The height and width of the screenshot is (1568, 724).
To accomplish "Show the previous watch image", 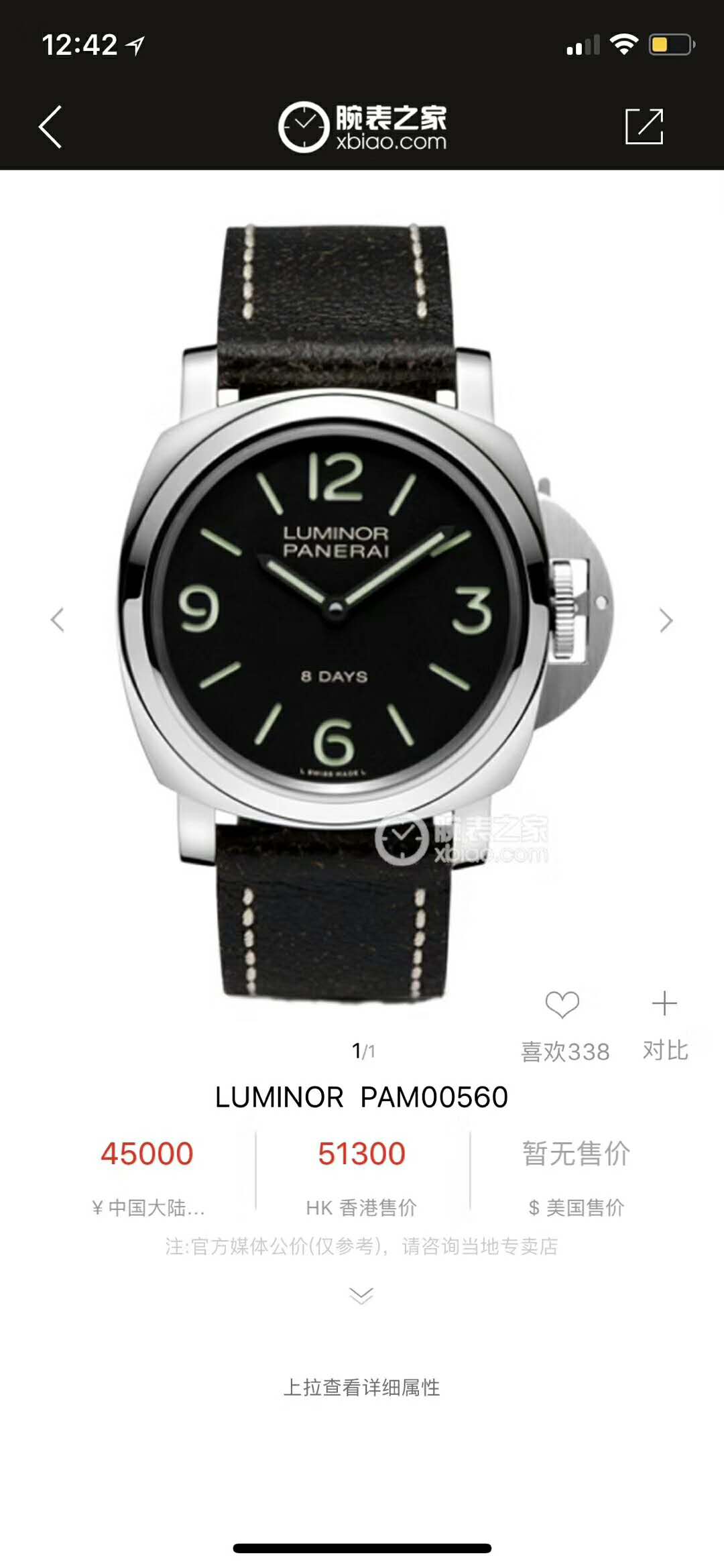I will (58, 620).
